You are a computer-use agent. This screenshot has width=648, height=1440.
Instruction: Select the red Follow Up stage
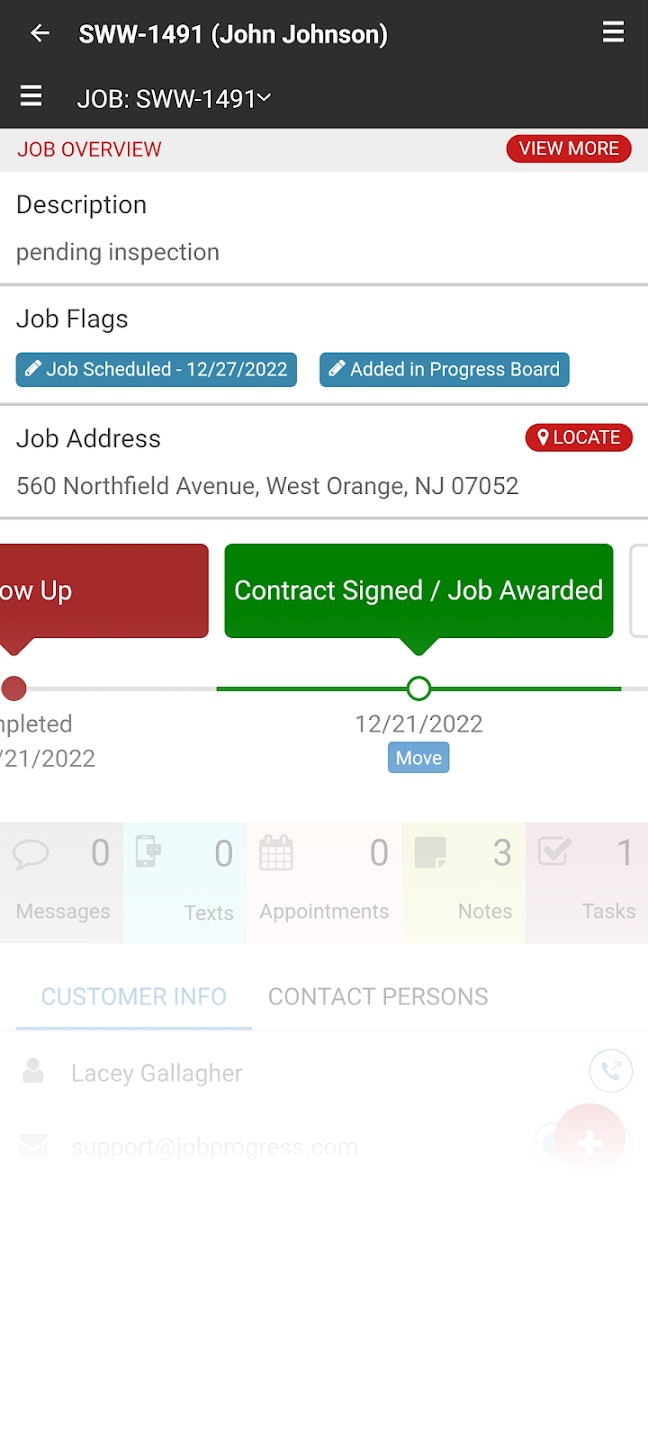(x=104, y=591)
